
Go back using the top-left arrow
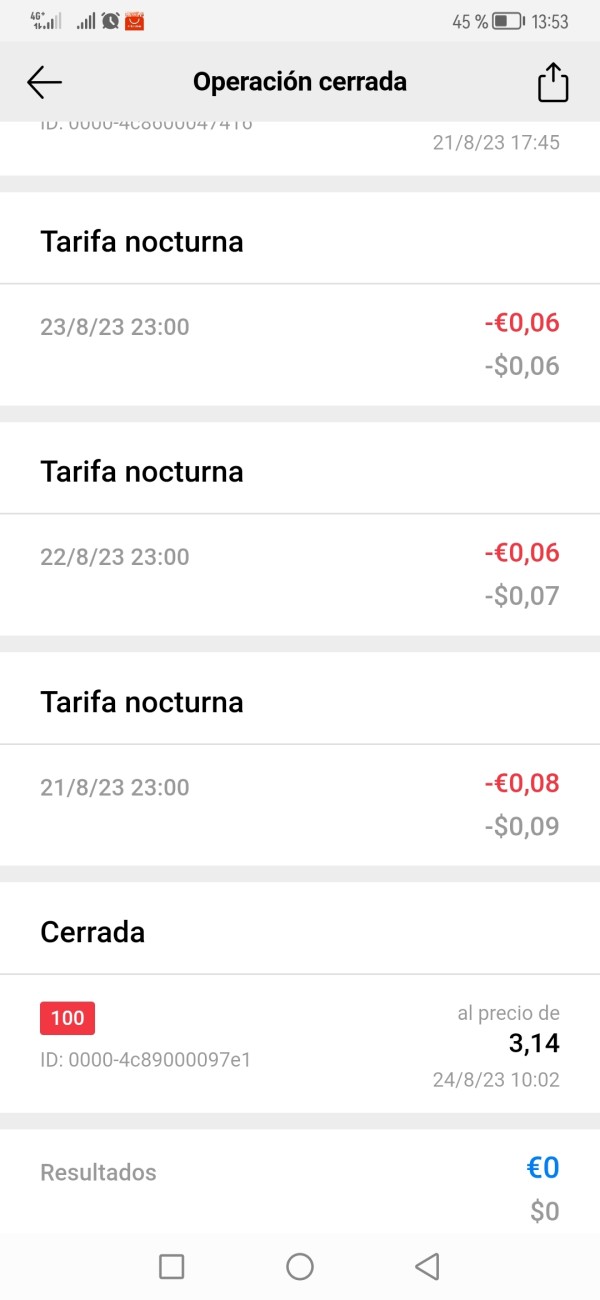tap(45, 82)
